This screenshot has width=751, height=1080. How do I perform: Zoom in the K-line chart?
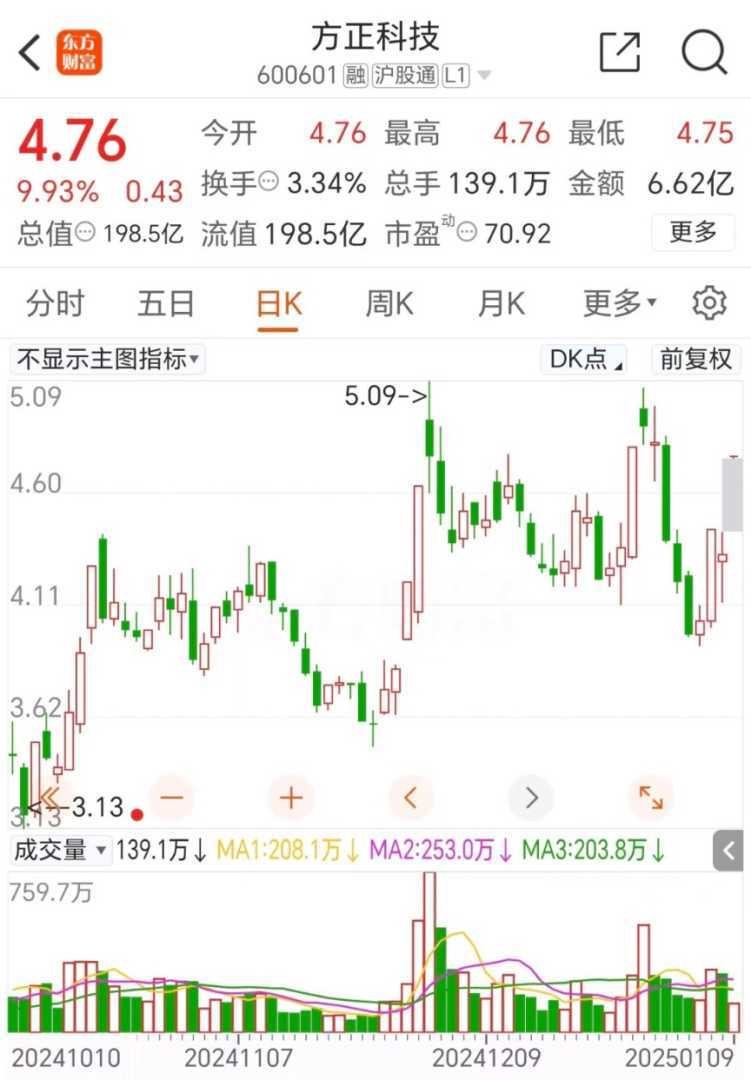[291, 797]
